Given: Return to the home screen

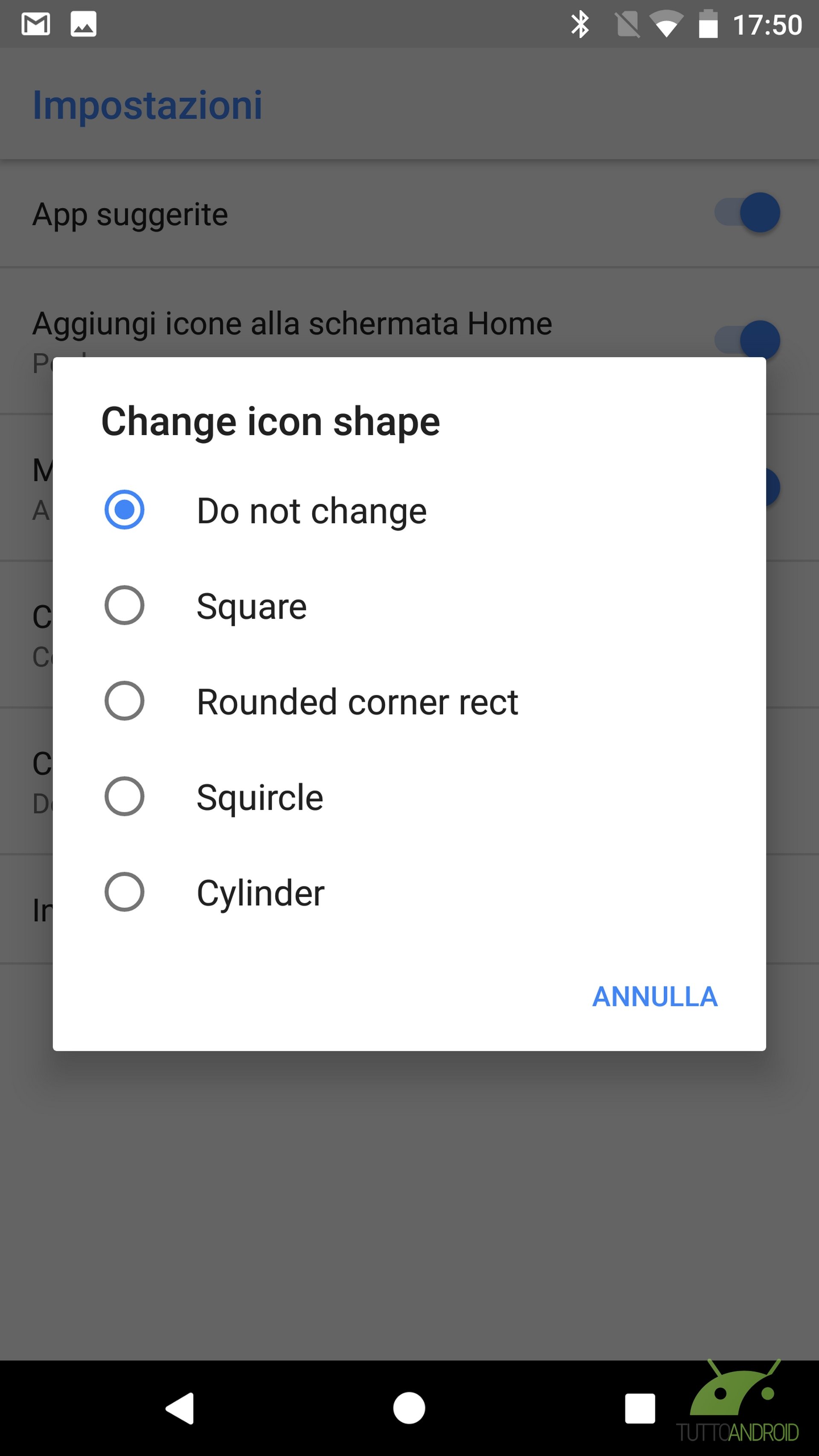Looking at the screenshot, I should pos(409,1408).
